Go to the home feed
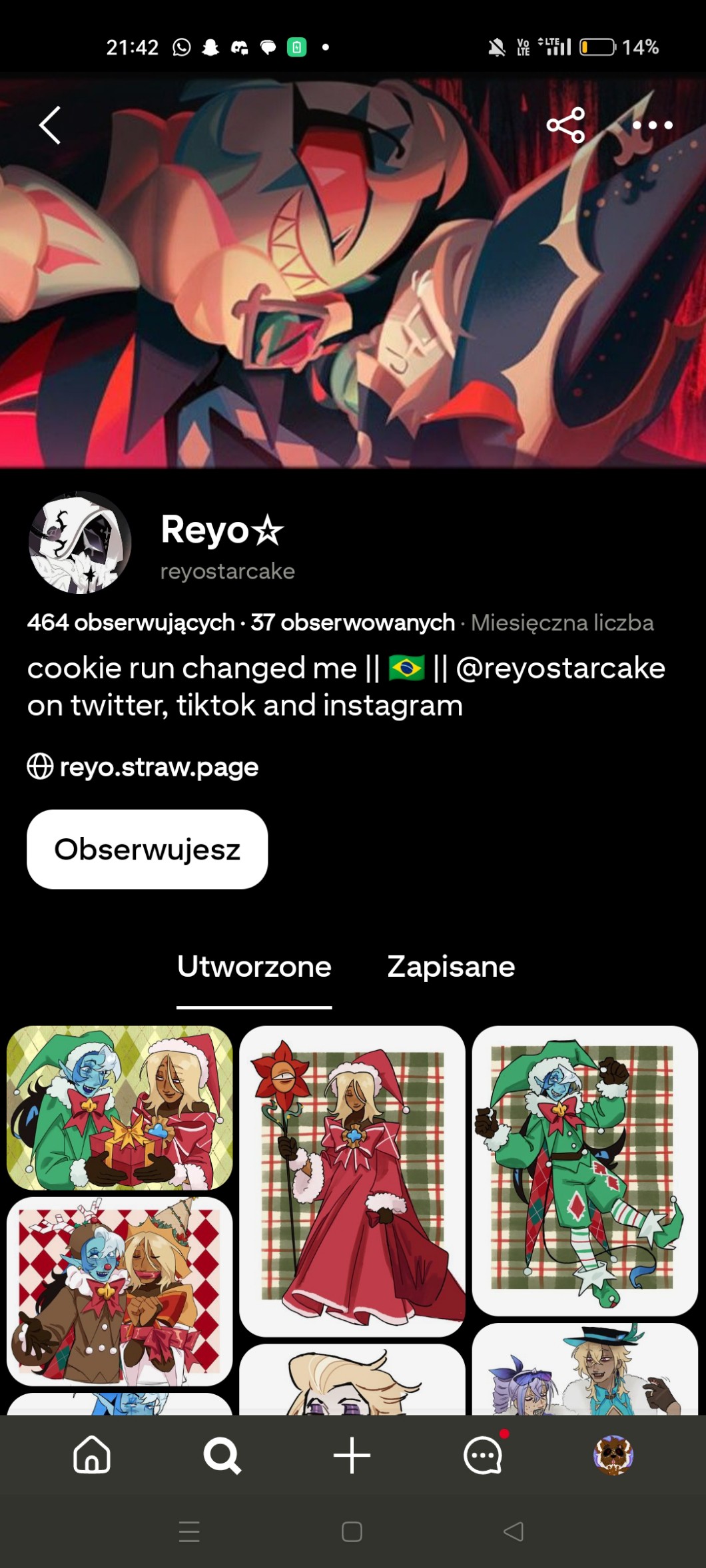This screenshot has height=1568, width=706. coord(92,1454)
